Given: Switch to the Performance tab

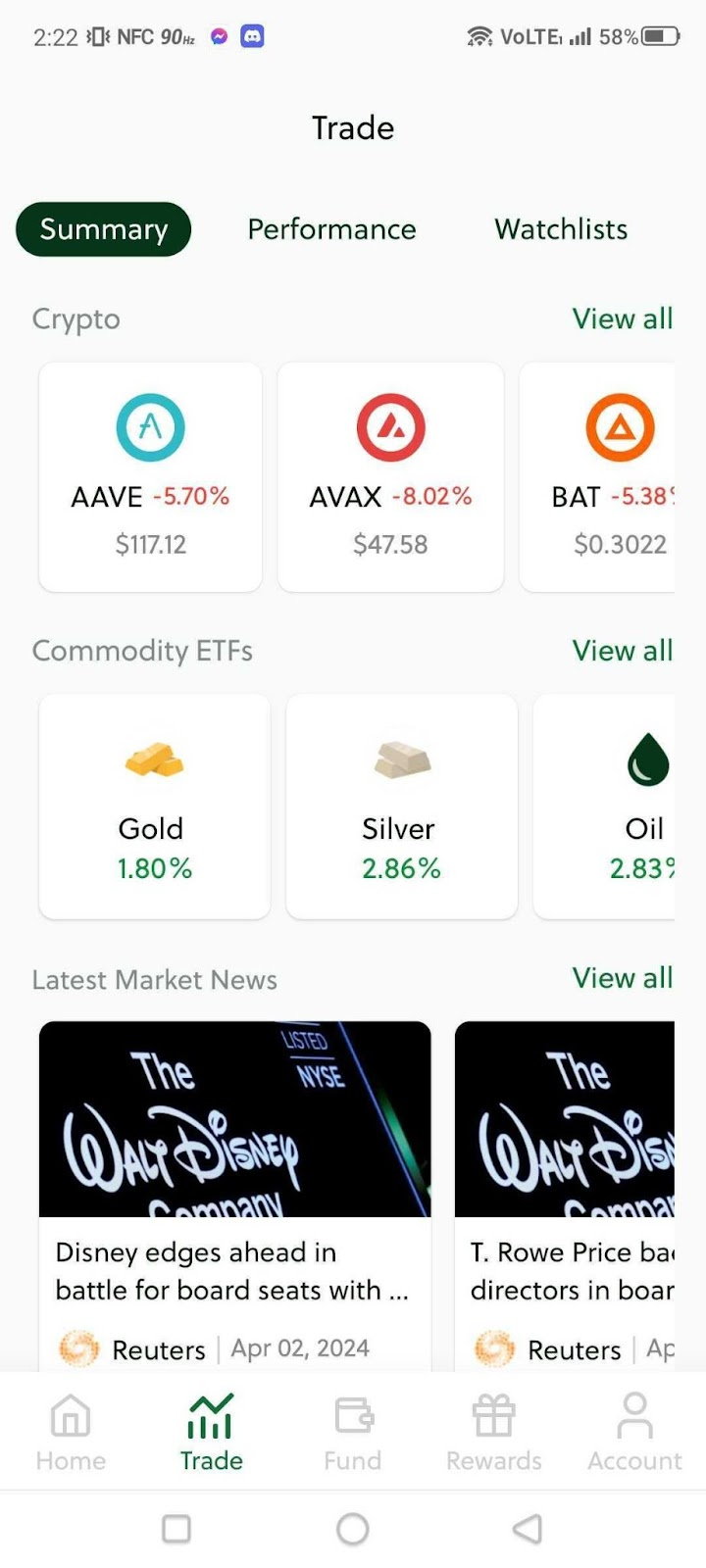Looking at the screenshot, I should click(331, 229).
